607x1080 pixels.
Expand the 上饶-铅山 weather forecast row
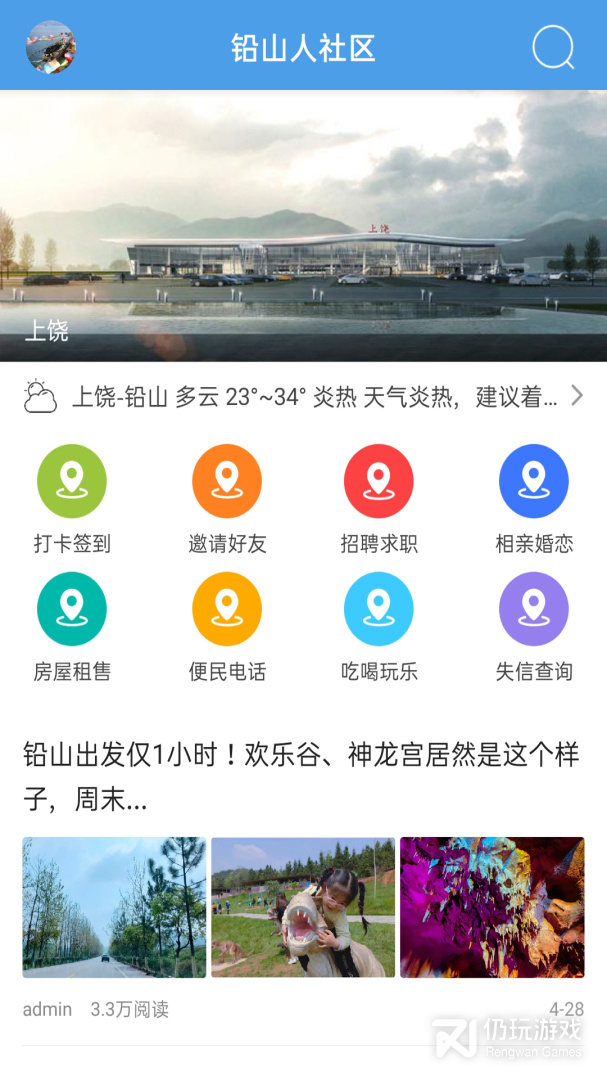click(x=303, y=397)
